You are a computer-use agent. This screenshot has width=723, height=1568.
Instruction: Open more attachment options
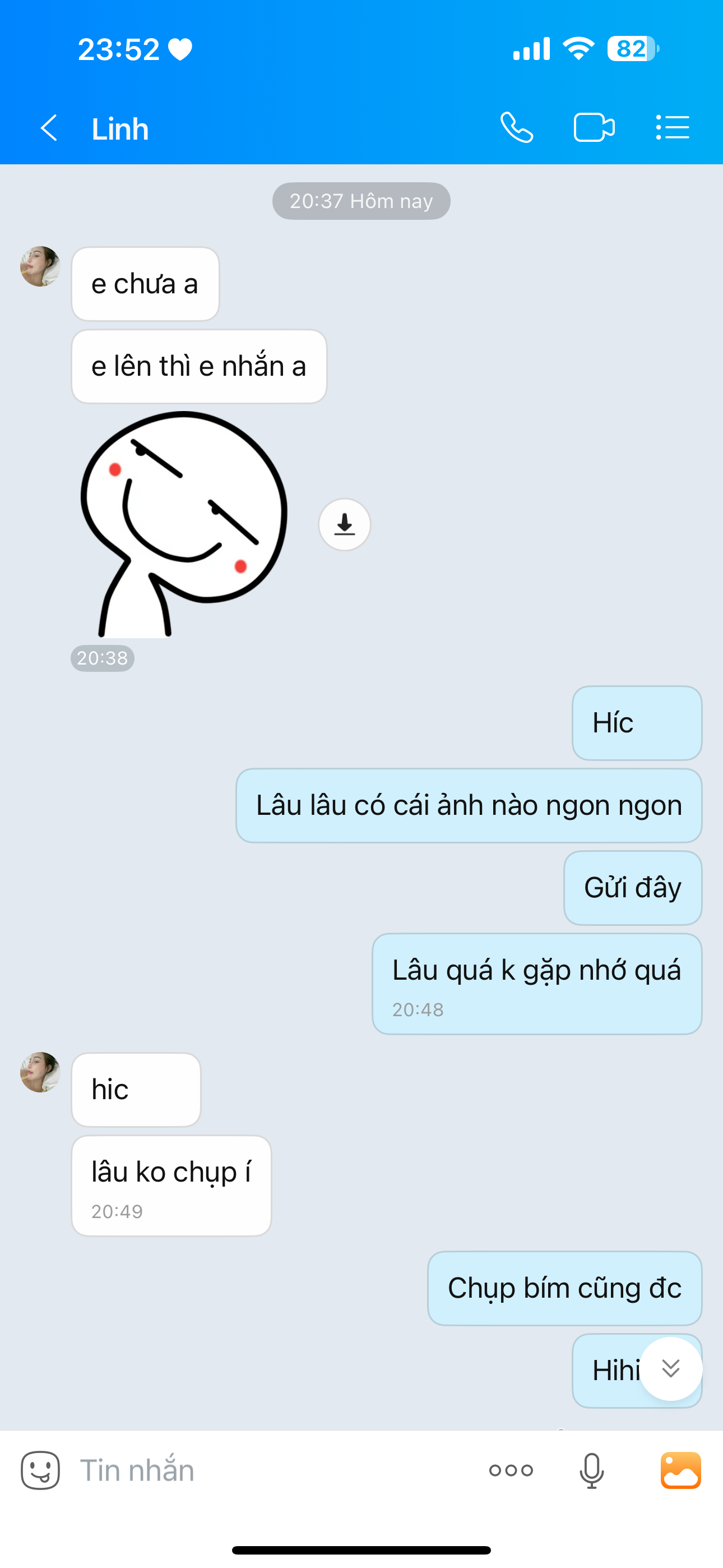coord(511,1470)
